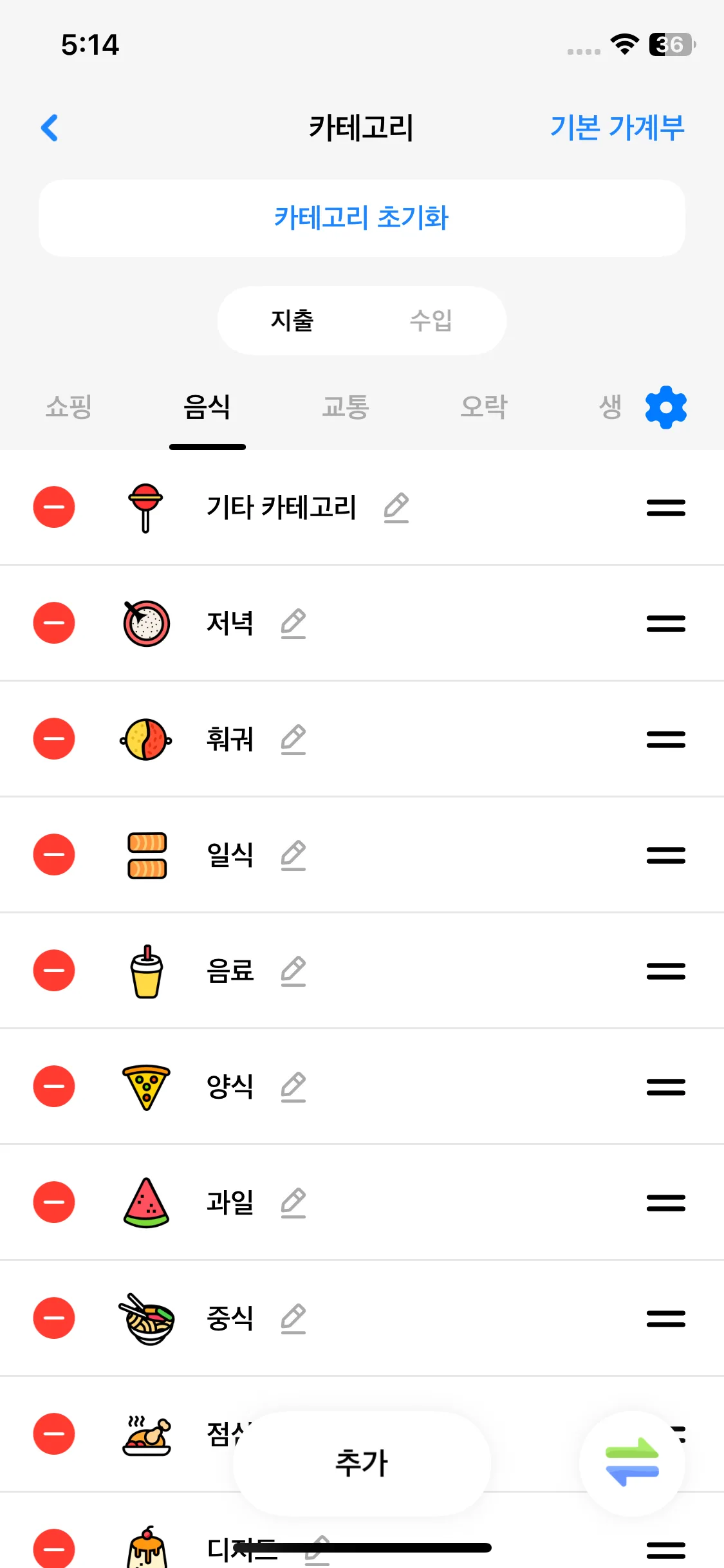Tap 카테고리 초기화 to reset categories
This screenshot has height=1568, width=724.
[362, 218]
